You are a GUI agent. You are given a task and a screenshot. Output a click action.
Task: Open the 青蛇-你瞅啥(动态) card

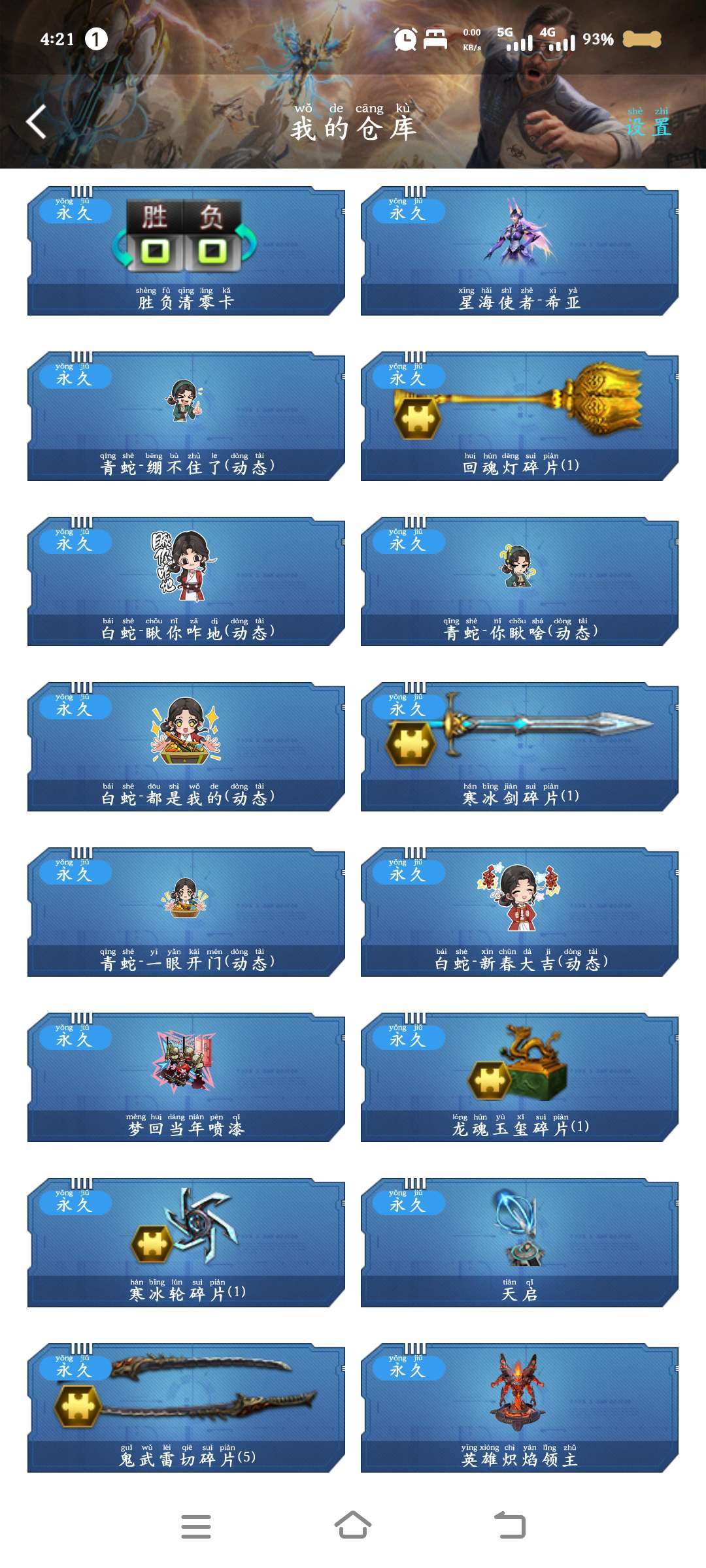click(x=520, y=581)
